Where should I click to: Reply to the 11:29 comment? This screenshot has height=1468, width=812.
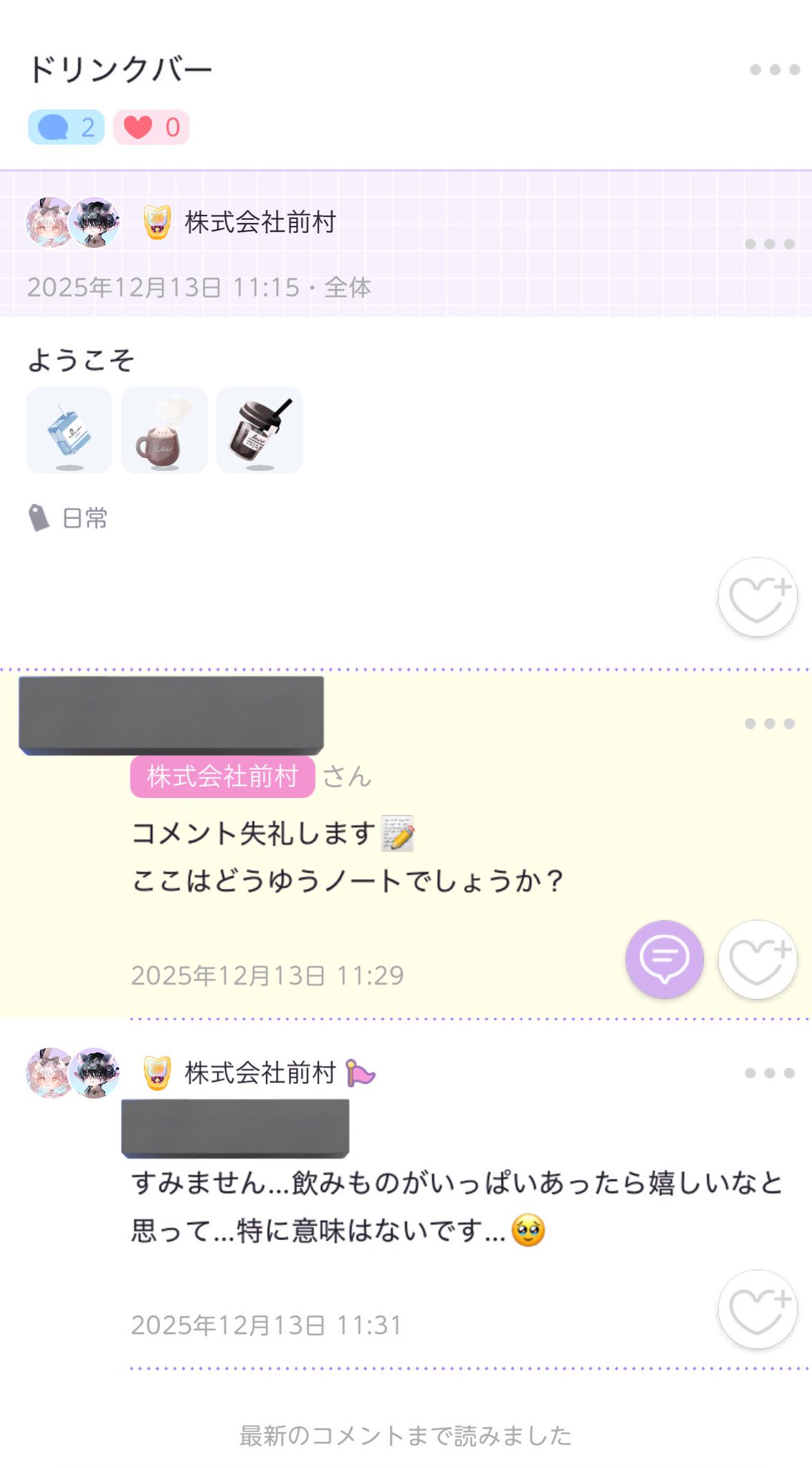click(x=664, y=959)
